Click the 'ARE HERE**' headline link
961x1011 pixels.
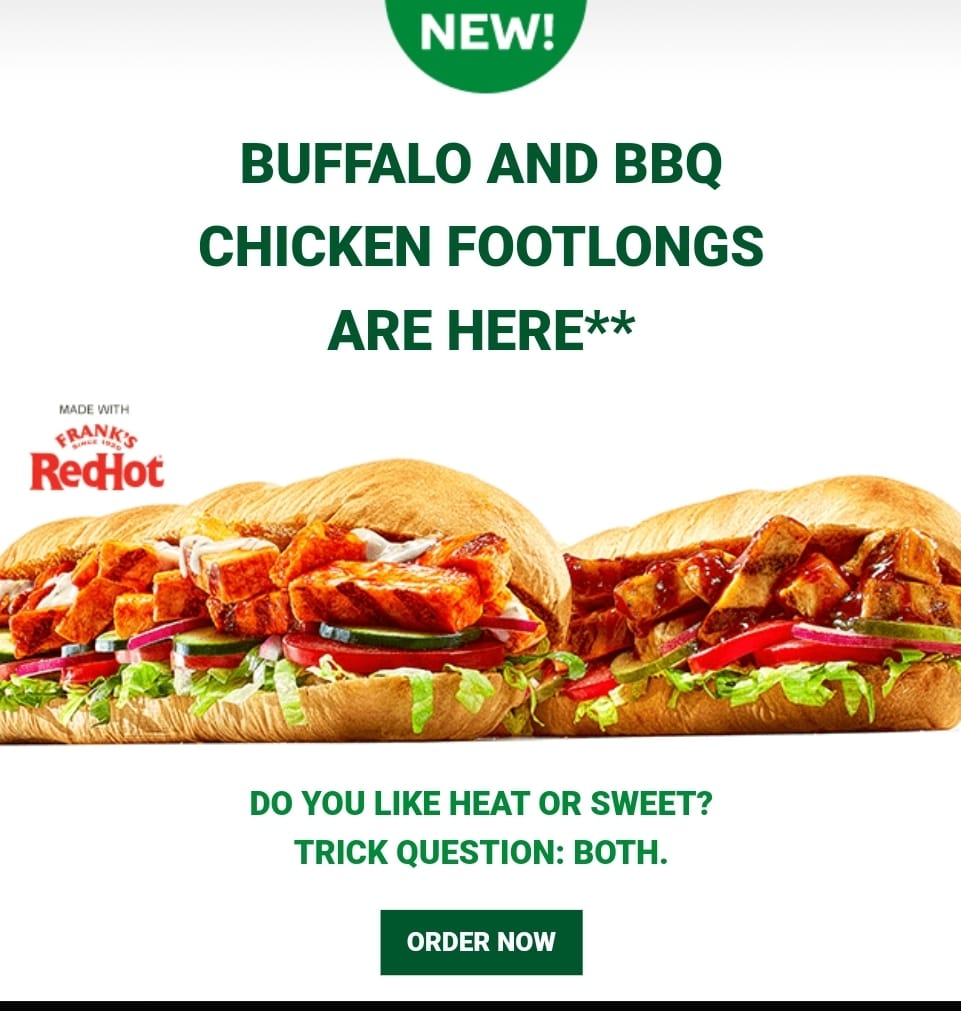pos(481,322)
